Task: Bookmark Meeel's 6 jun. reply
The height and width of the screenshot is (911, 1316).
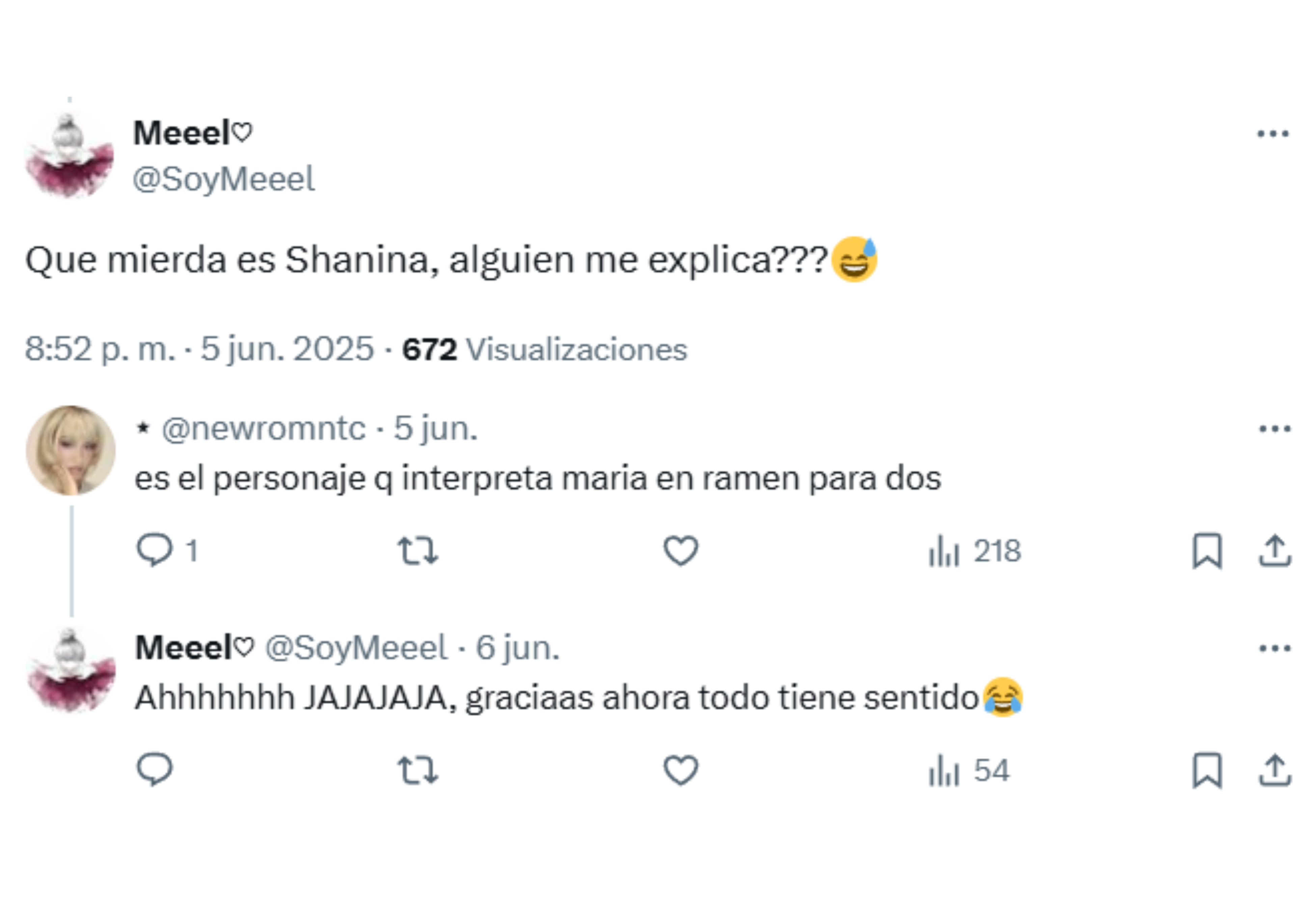Action: pyautogui.click(x=1207, y=771)
